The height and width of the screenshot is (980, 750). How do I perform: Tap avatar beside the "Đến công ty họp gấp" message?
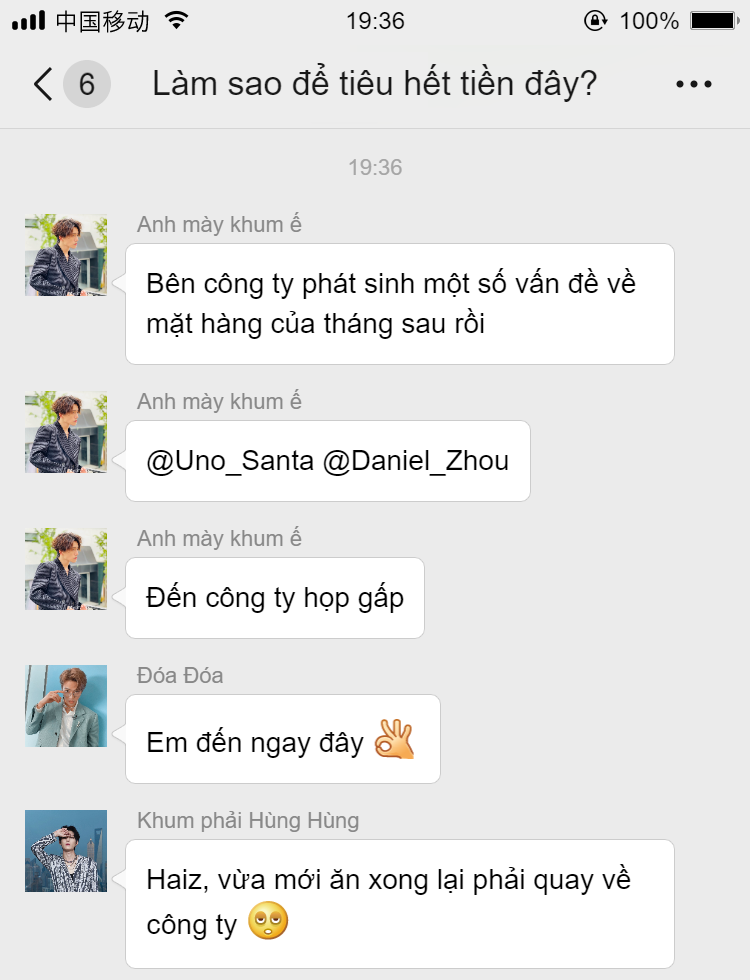point(66,569)
